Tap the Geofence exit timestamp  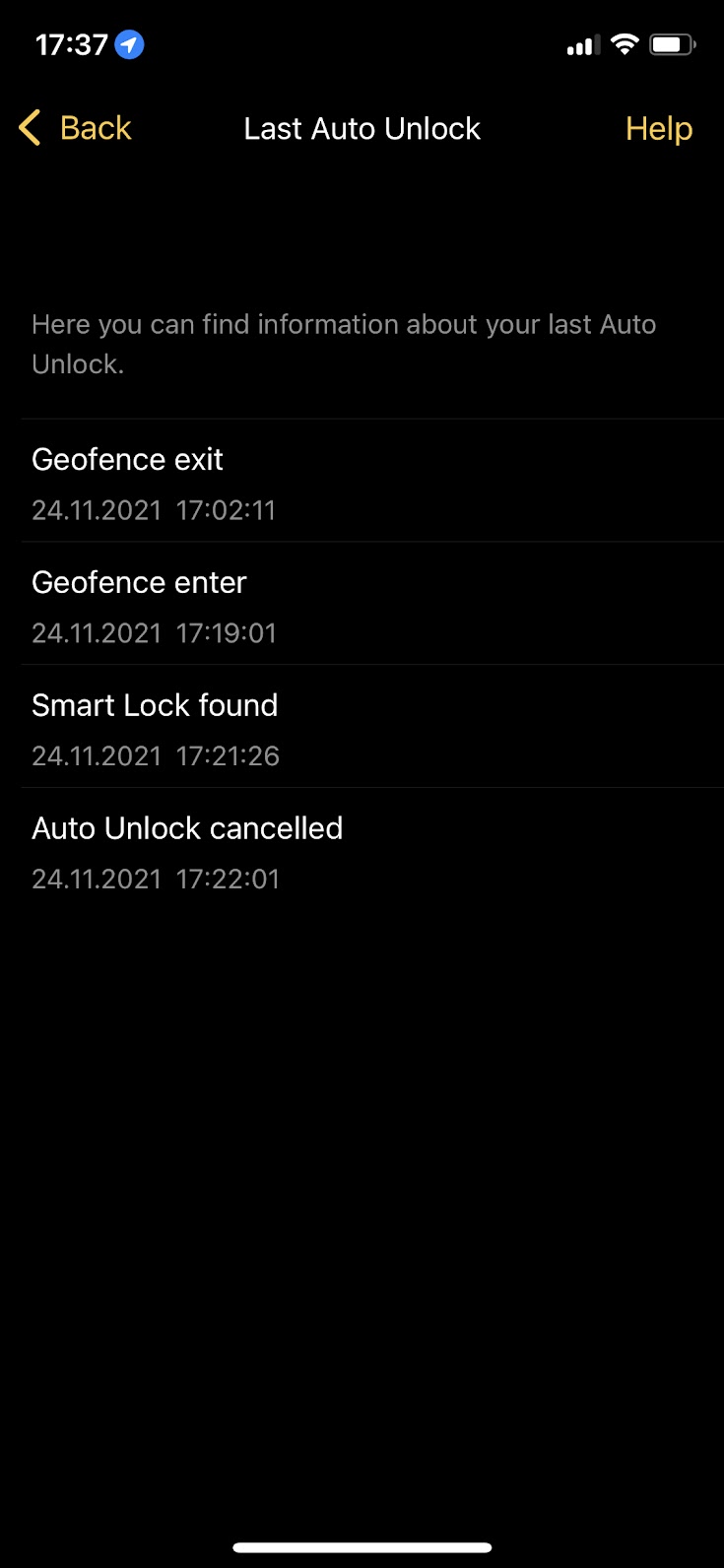(154, 509)
